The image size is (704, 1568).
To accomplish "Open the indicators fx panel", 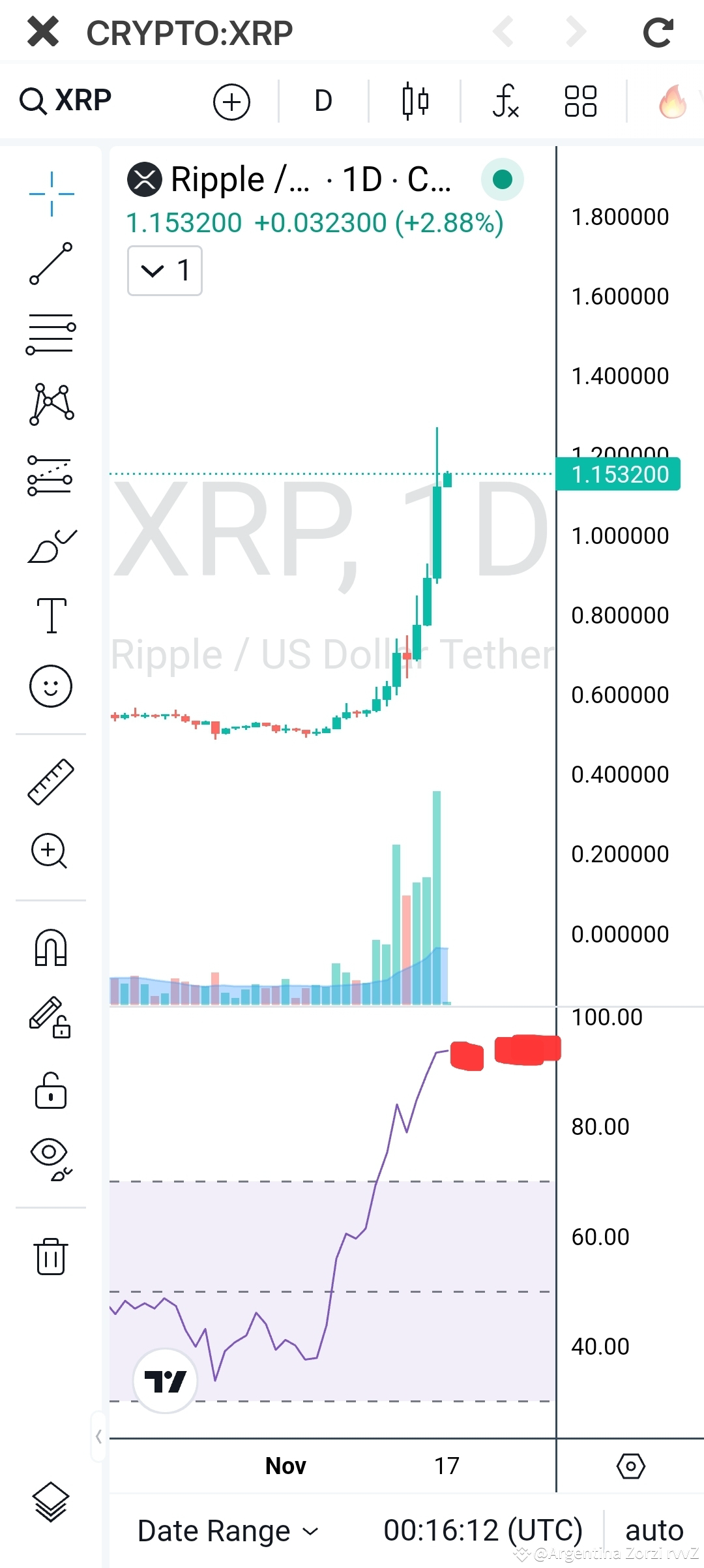I will (505, 101).
